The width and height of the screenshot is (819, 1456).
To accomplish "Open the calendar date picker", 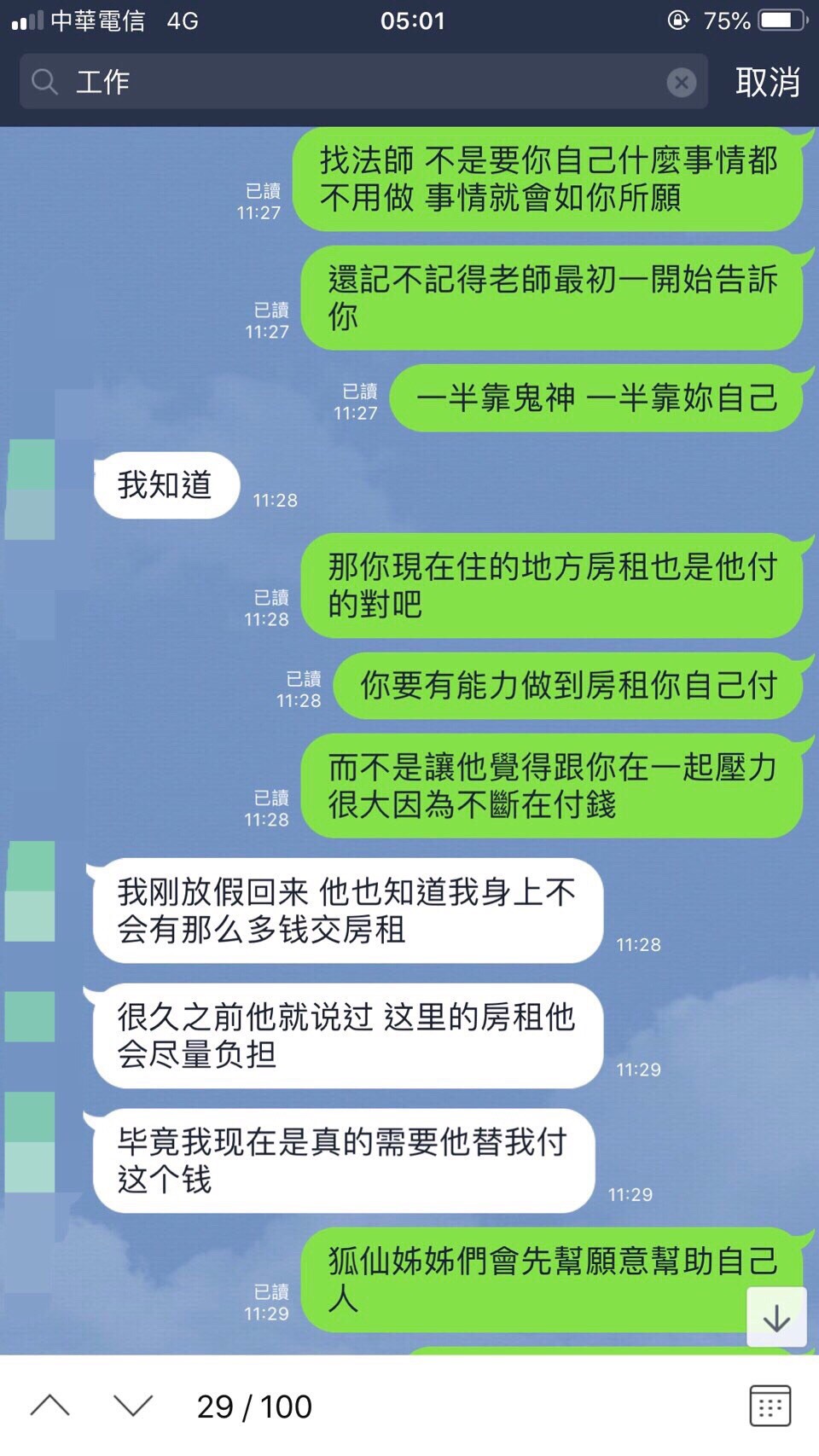I will (x=770, y=1406).
